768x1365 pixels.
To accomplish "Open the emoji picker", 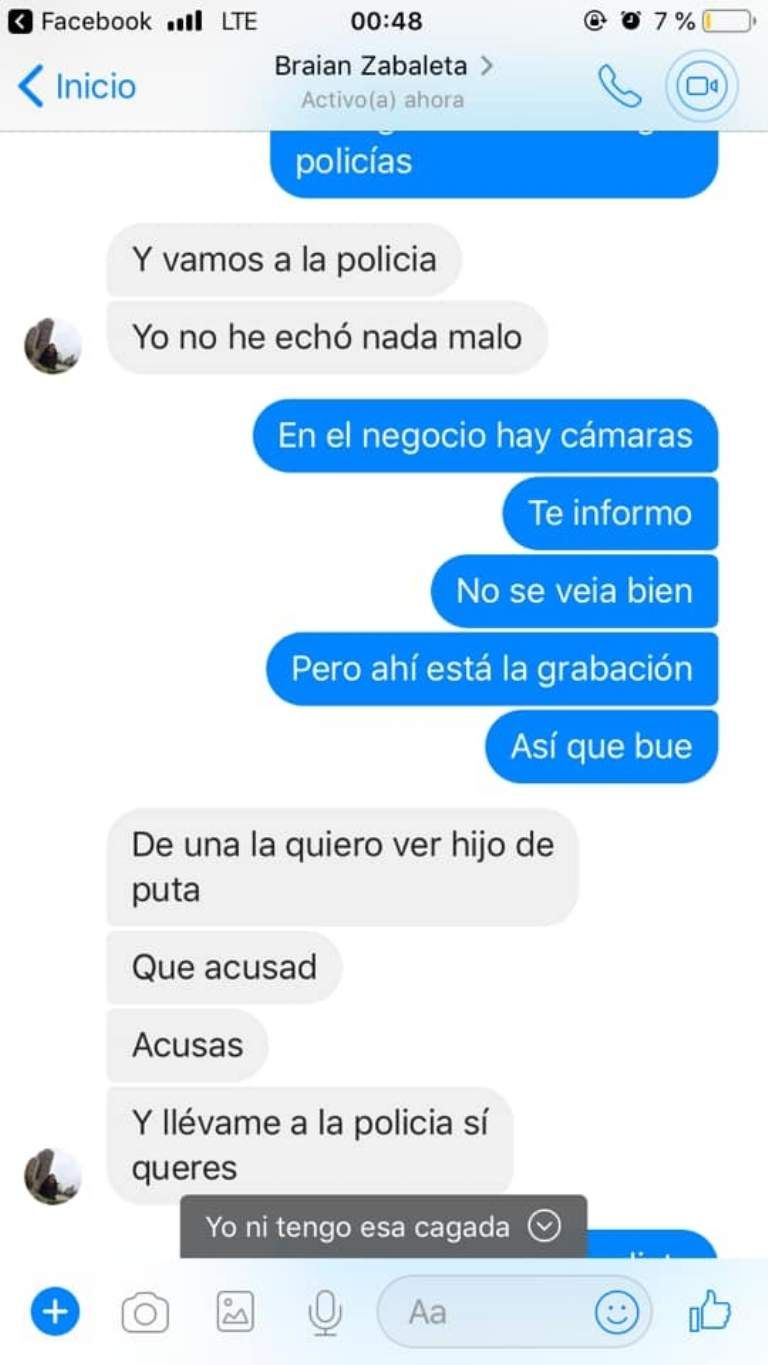I will tap(616, 1312).
